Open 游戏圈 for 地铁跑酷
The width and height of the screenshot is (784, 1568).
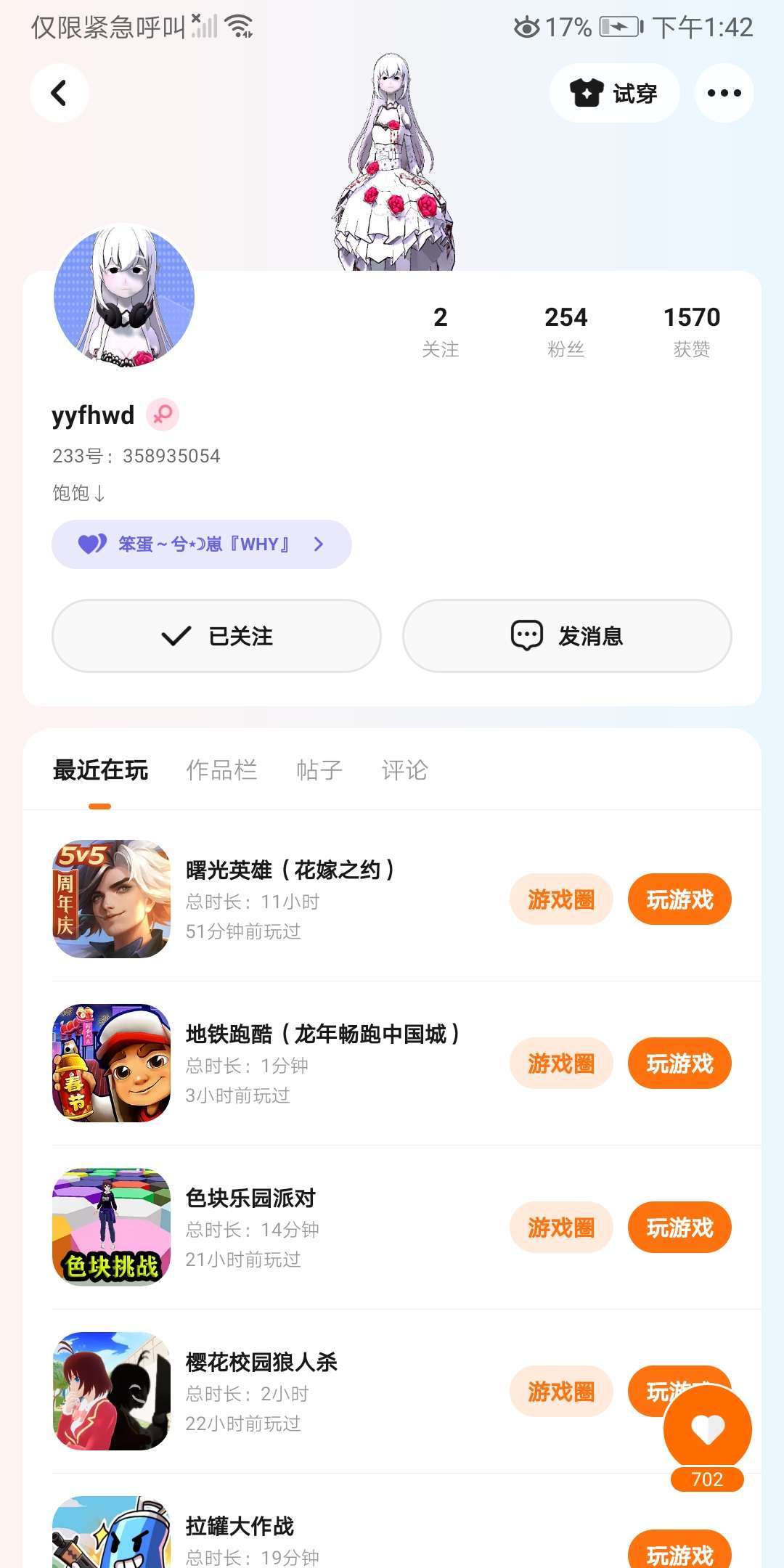[561, 1063]
